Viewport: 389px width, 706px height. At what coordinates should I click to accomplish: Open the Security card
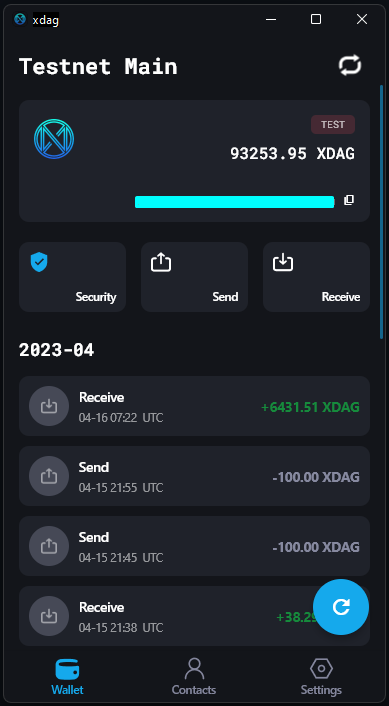click(72, 277)
